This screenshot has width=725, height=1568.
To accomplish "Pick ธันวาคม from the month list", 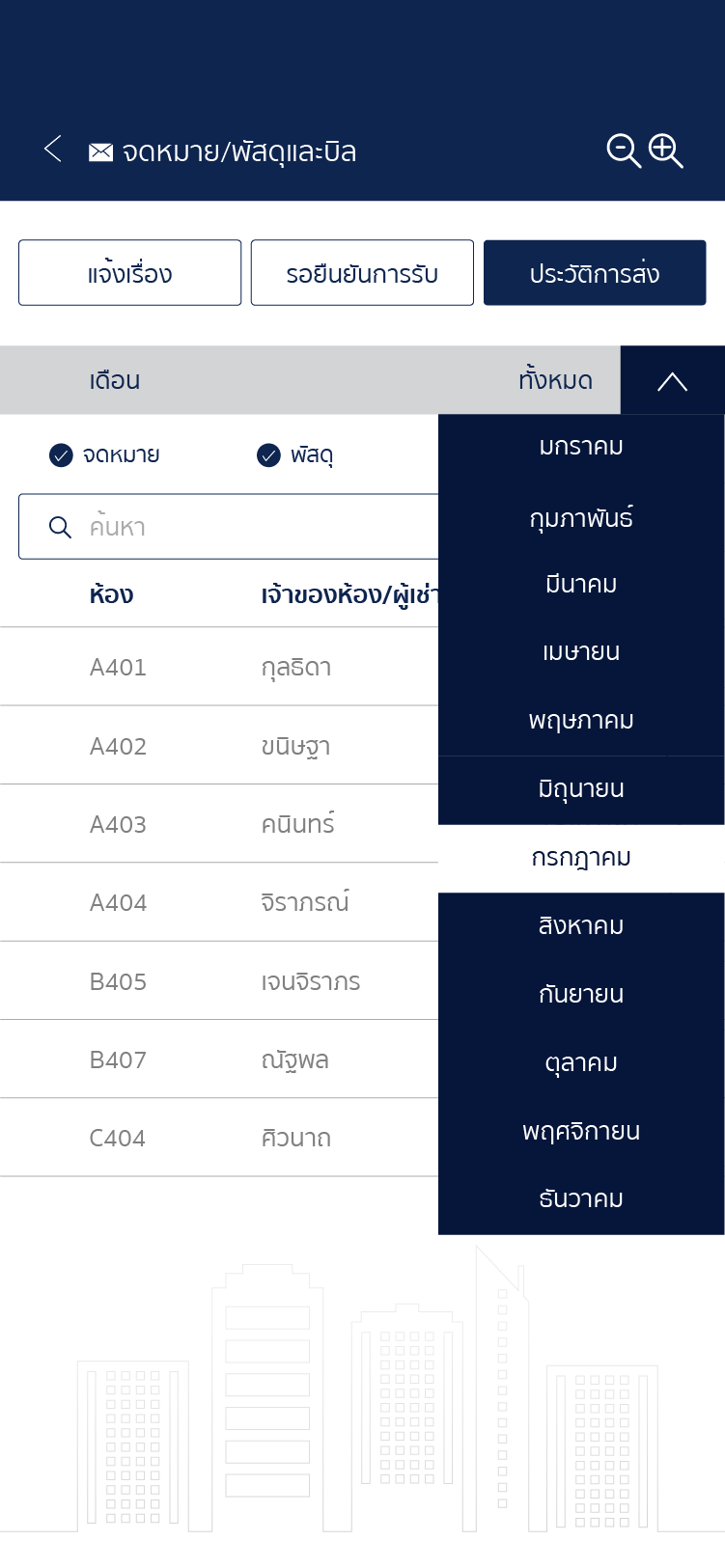I will point(581,1199).
